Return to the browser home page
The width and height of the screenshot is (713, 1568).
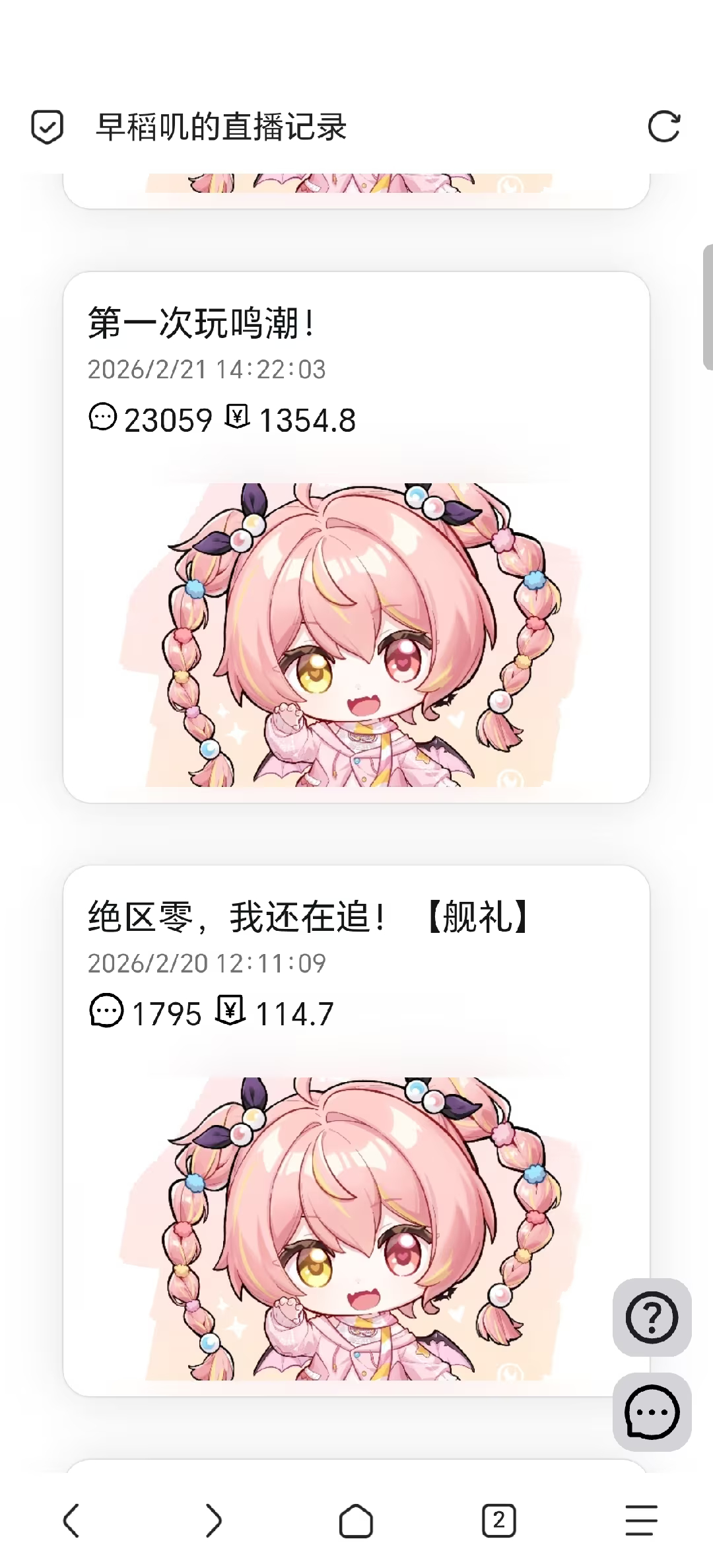point(356,1521)
